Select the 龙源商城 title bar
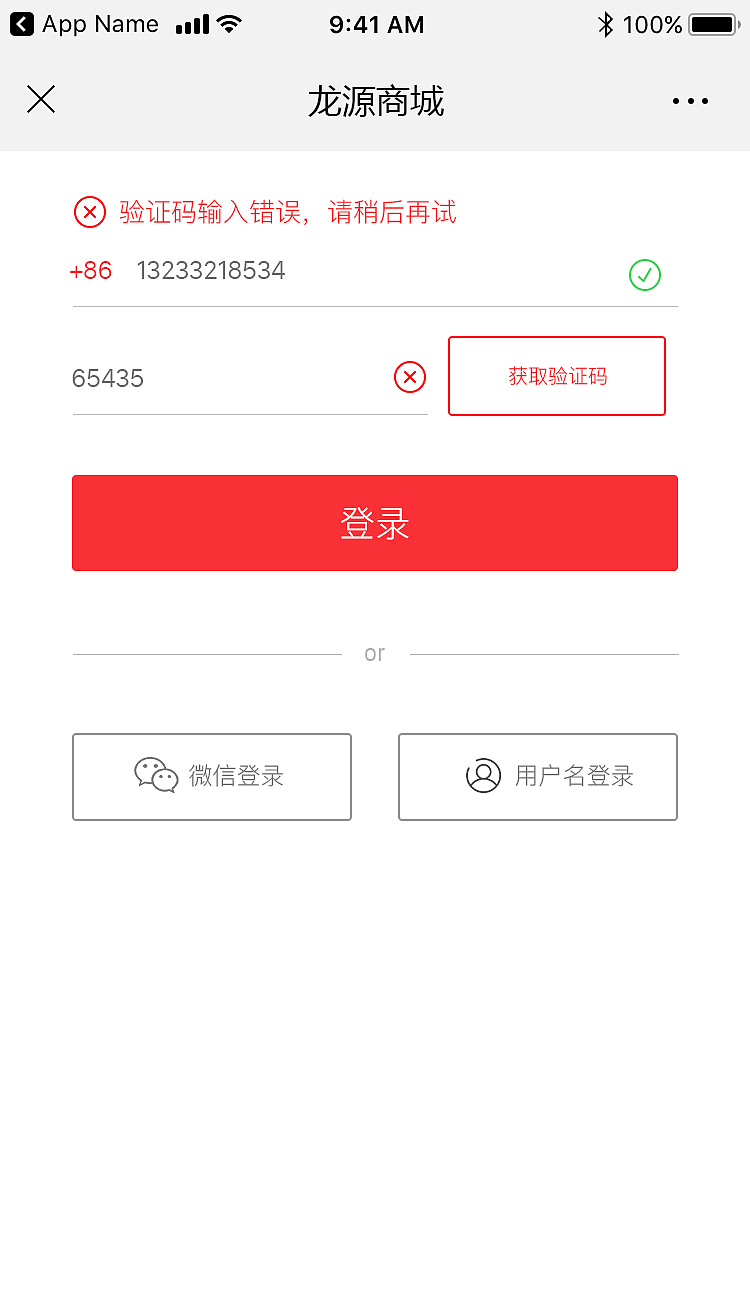Viewport: 750px width, 1290px height. [x=375, y=101]
